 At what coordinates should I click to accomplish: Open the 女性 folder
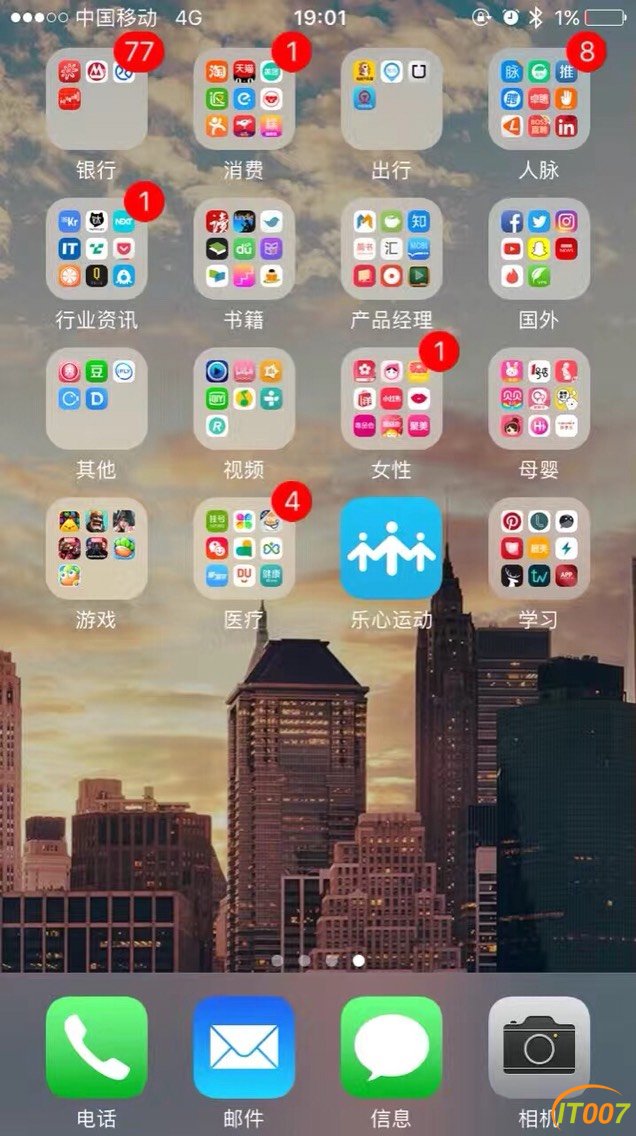pos(391,399)
